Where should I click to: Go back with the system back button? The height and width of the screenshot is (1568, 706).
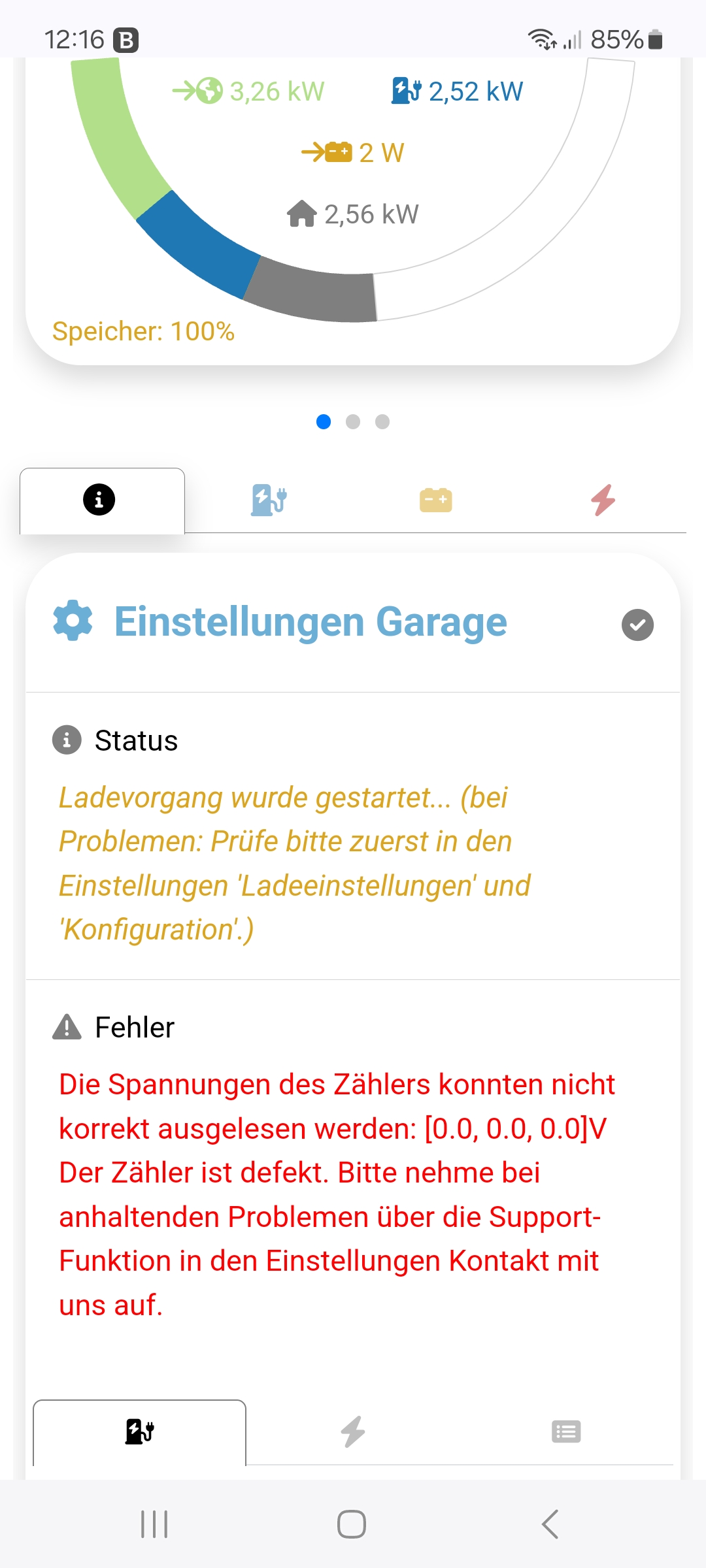tap(550, 1524)
